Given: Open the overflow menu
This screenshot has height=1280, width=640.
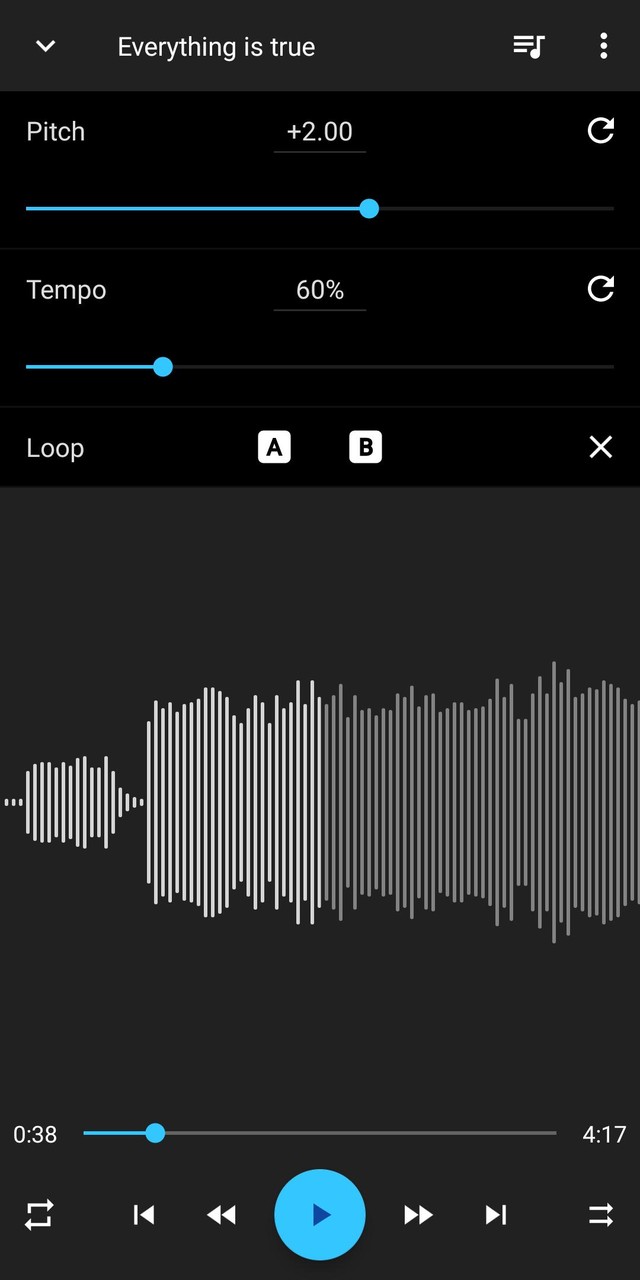Looking at the screenshot, I should click(x=603, y=46).
